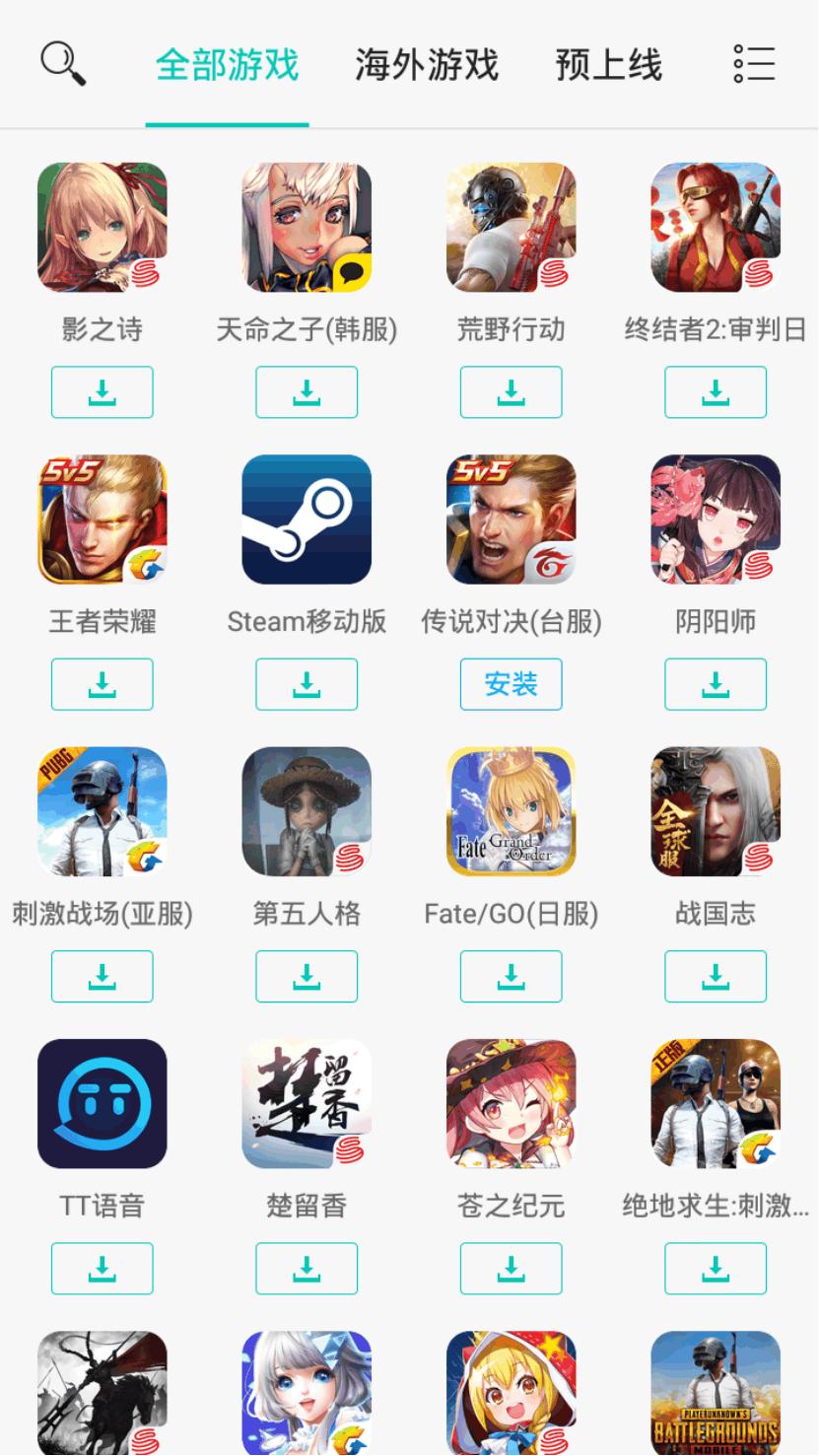Tap the 荒野行动 game icon
This screenshot has height=1456, width=819.
pos(511,226)
